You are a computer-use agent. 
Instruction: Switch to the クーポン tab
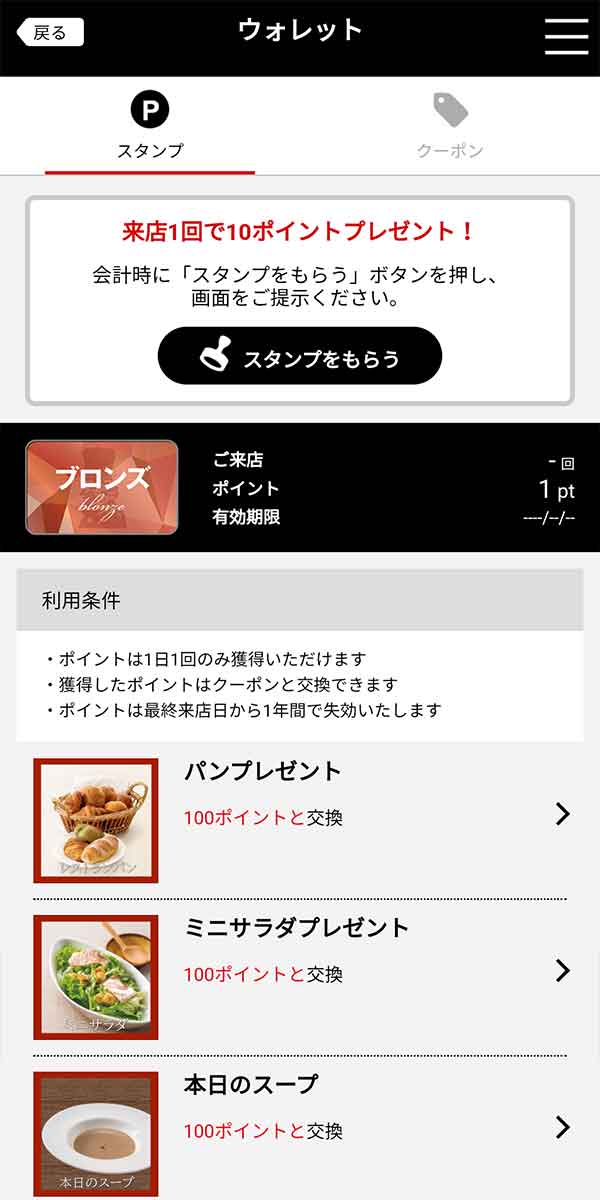click(450, 127)
